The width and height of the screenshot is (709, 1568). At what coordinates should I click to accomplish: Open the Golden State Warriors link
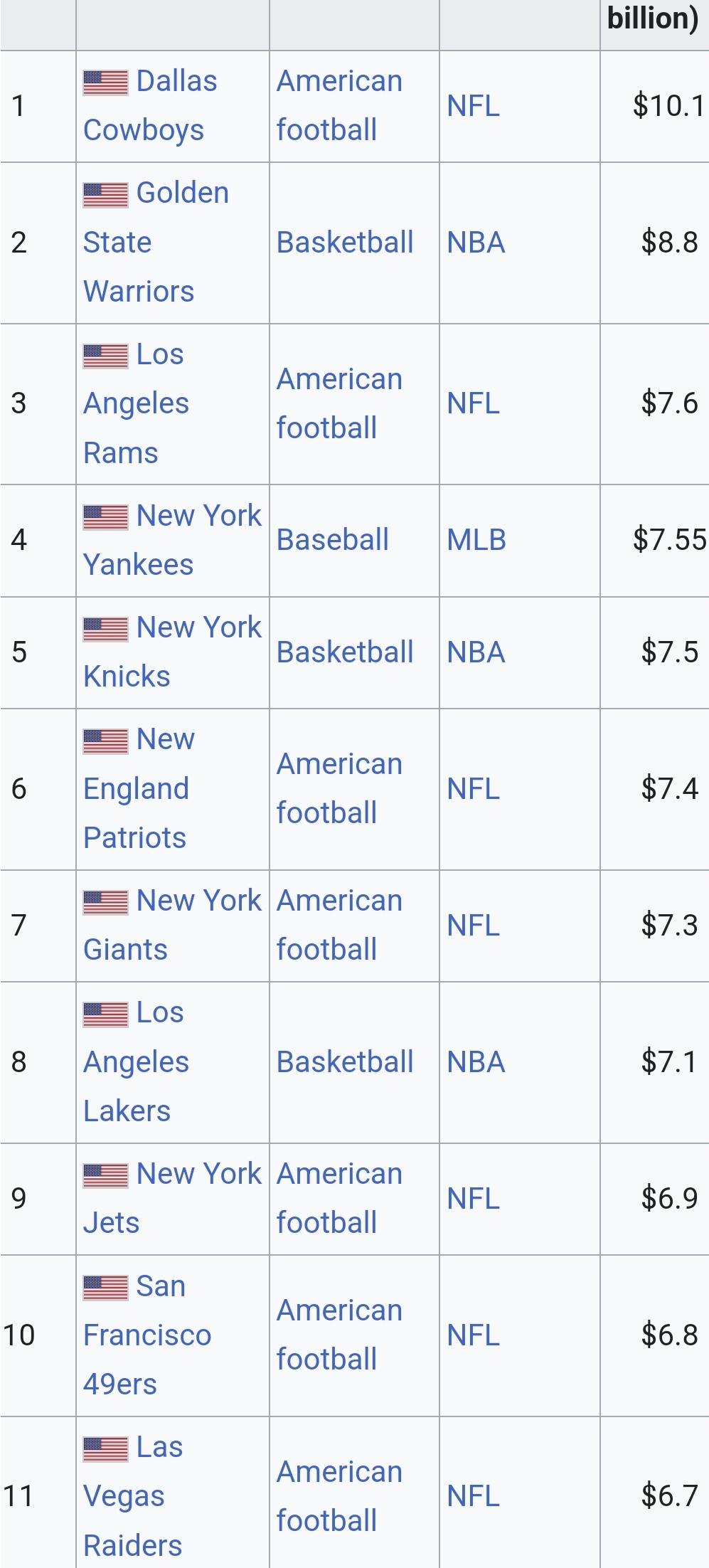click(x=156, y=243)
